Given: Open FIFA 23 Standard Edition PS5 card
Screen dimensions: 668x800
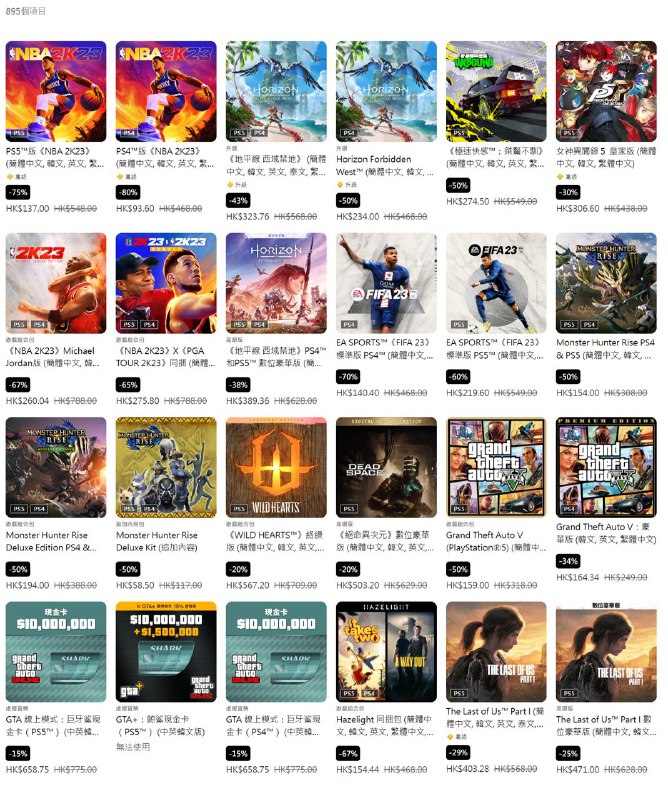Looking at the screenshot, I should click(496, 283).
